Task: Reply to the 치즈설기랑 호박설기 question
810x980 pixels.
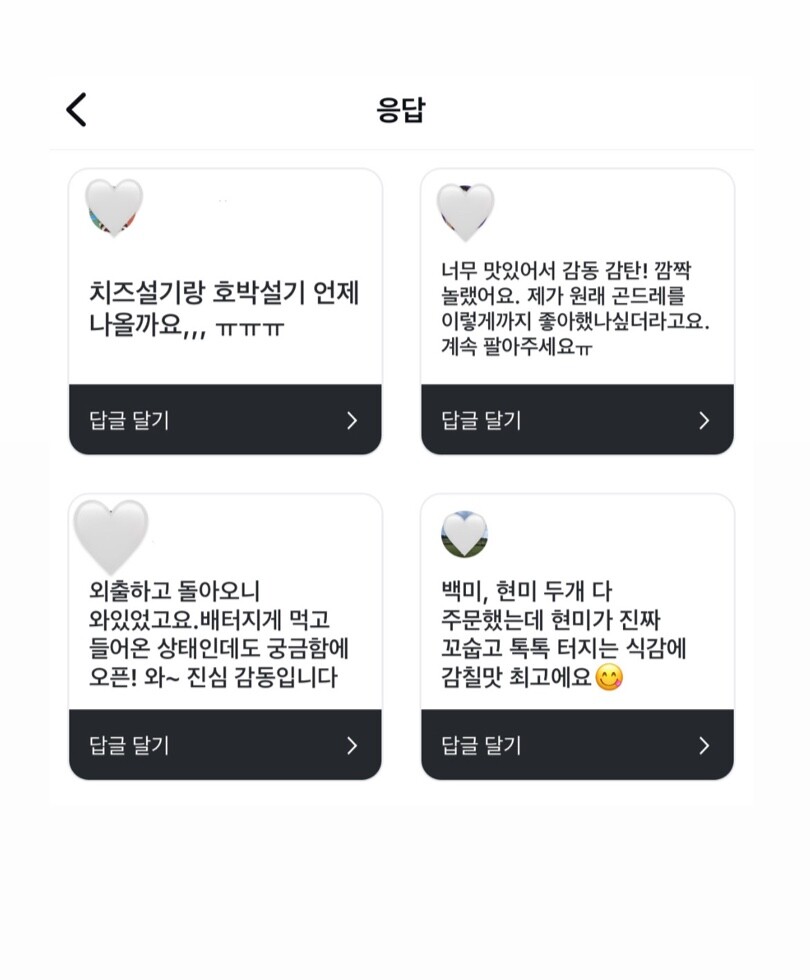Action: [225, 419]
